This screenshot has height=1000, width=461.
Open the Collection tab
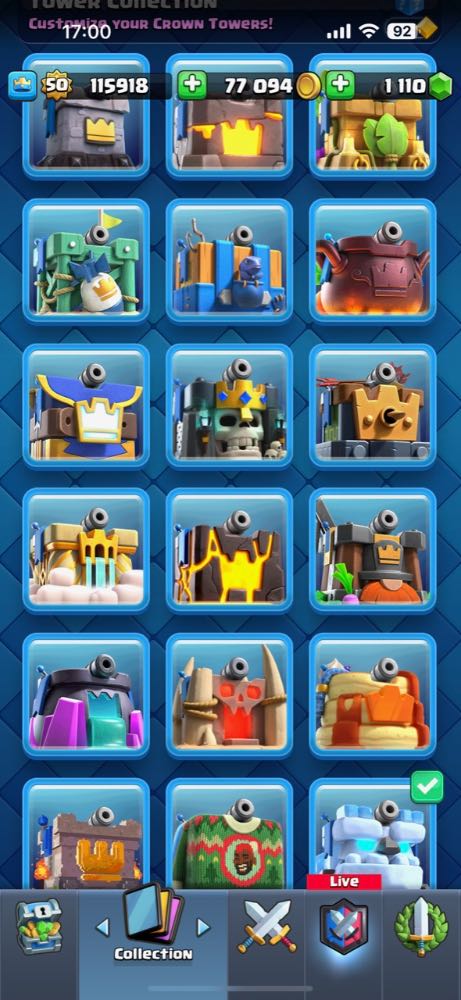pos(153,922)
